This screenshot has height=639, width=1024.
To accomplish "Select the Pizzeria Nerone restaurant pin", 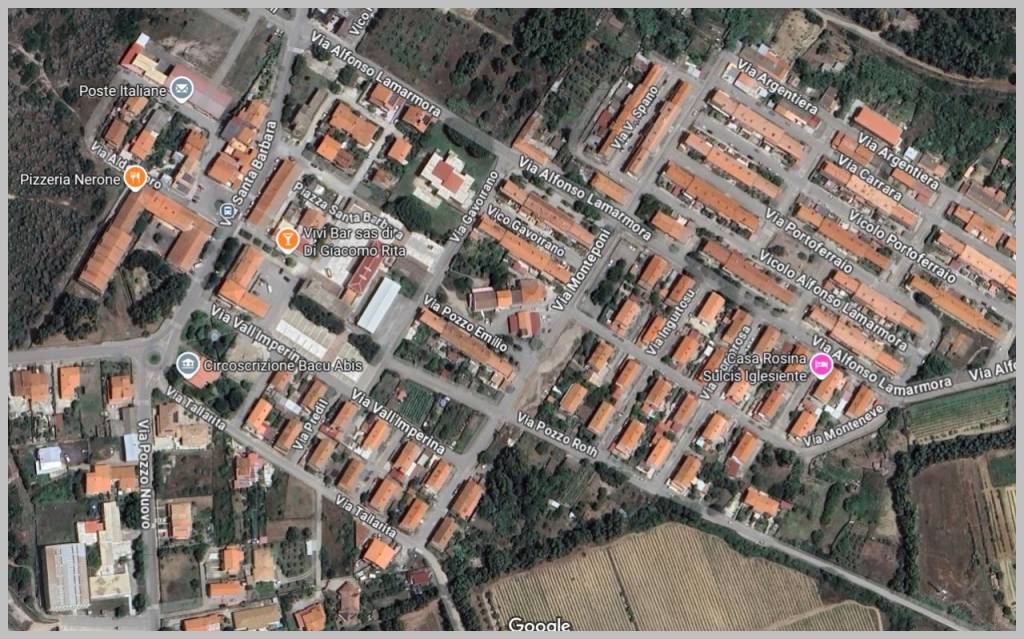I will [136, 178].
